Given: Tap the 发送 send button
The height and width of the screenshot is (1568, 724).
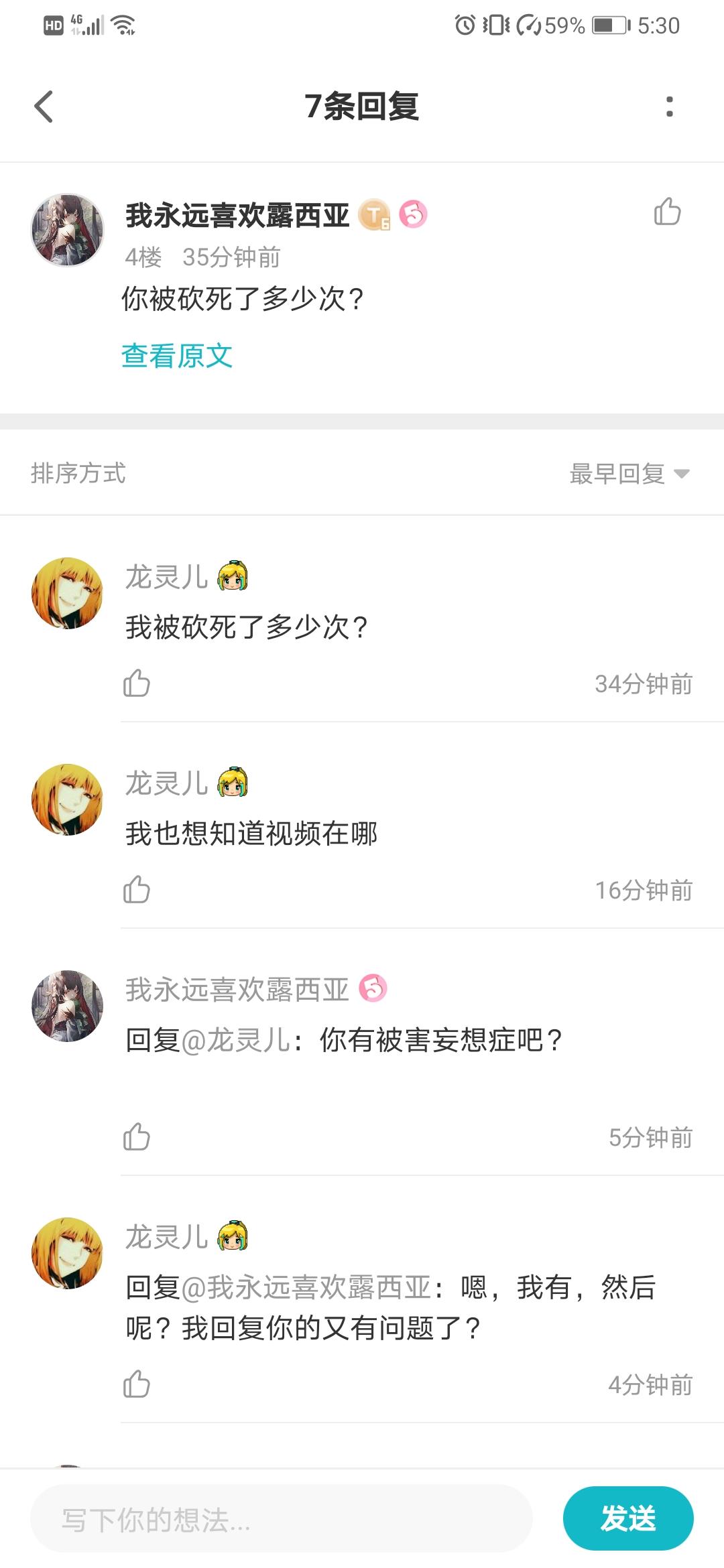Looking at the screenshot, I should coord(628,1518).
